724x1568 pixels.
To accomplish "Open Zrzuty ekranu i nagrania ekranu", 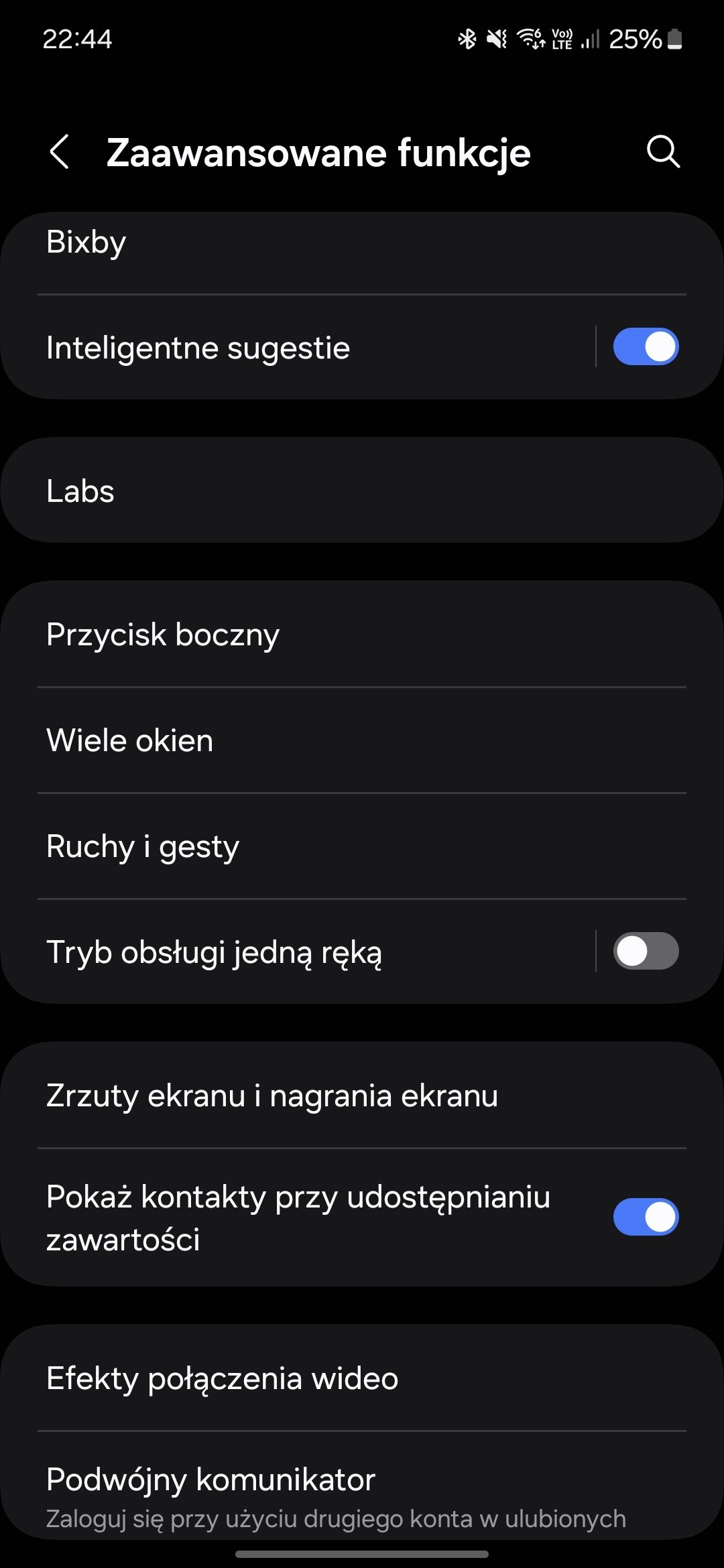I will pyautogui.click(x=362, y=1095).
